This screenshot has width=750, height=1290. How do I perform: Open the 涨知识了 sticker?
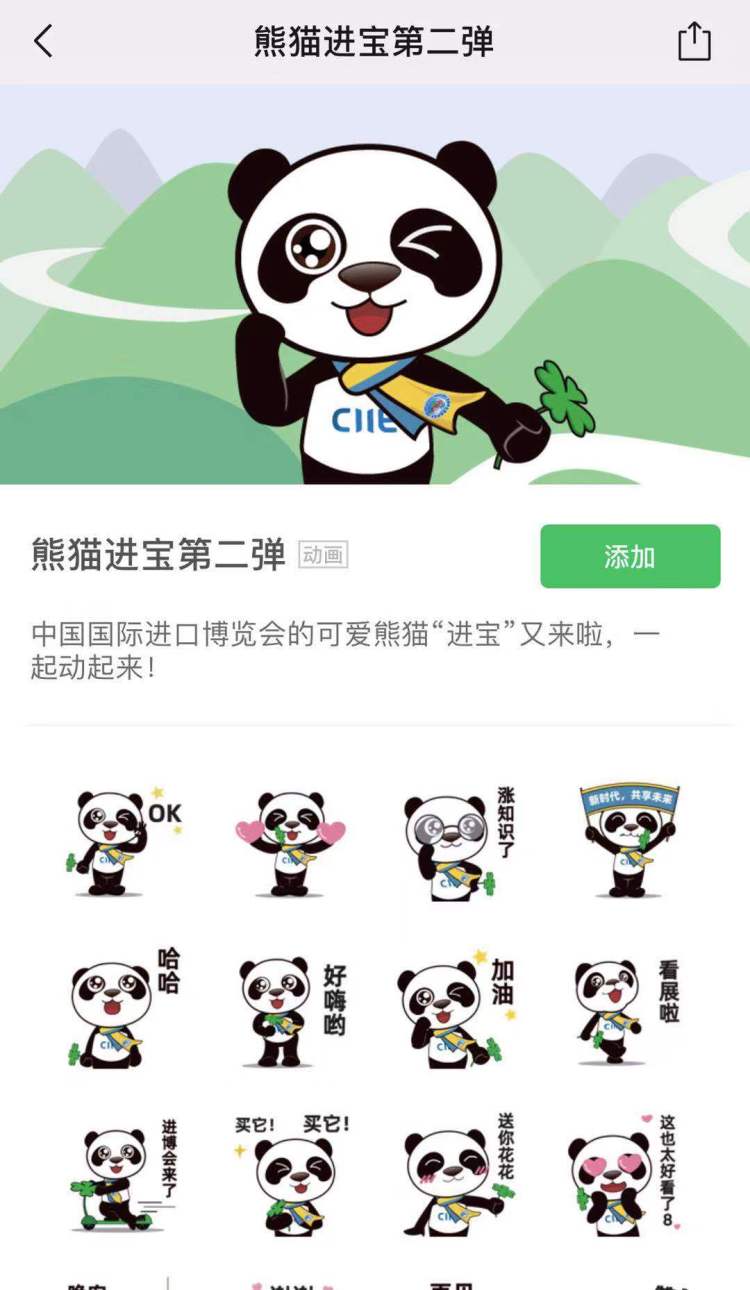coord(457,842)
